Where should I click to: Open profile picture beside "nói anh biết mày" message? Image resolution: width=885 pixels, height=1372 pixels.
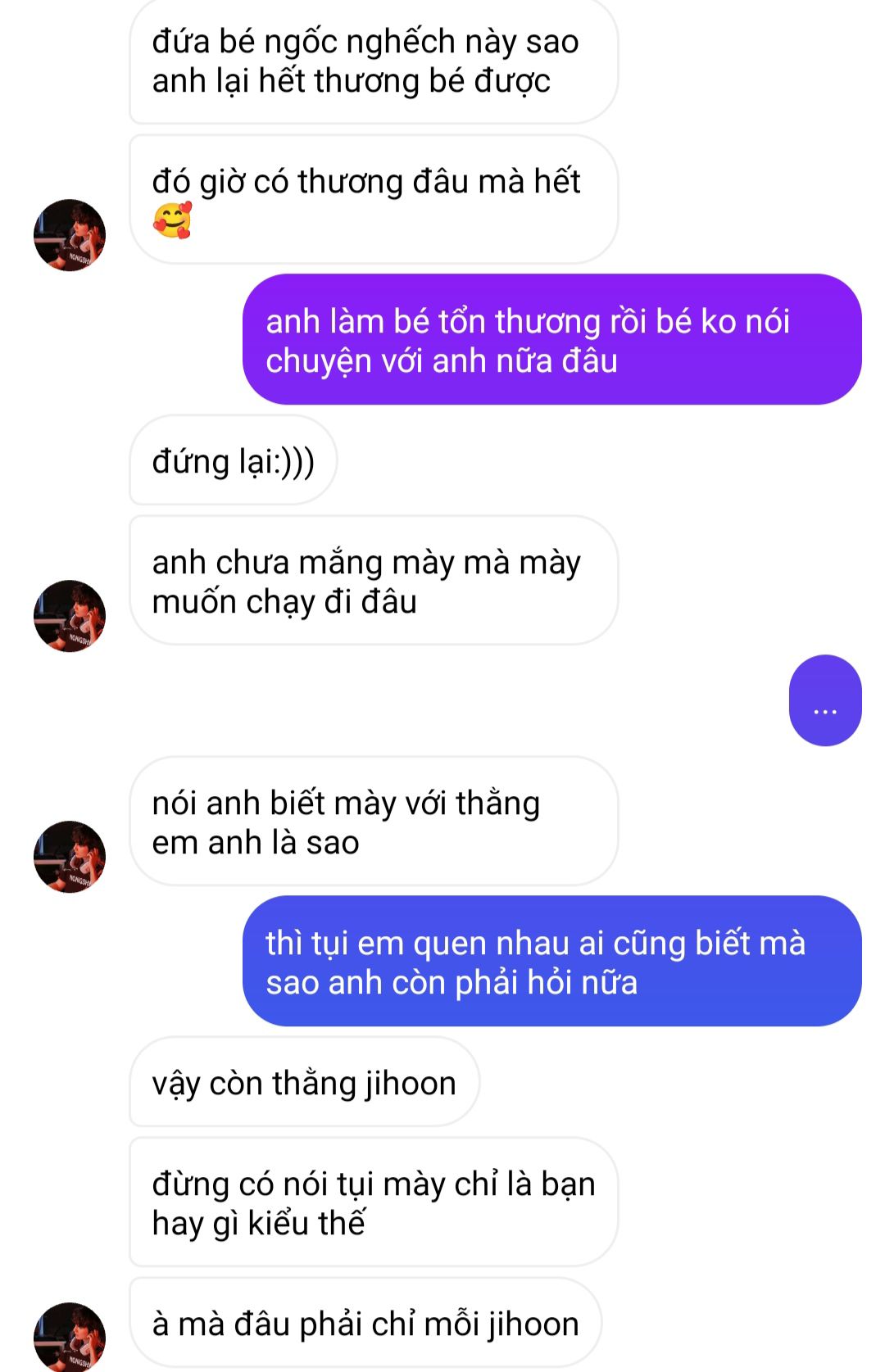70,857
